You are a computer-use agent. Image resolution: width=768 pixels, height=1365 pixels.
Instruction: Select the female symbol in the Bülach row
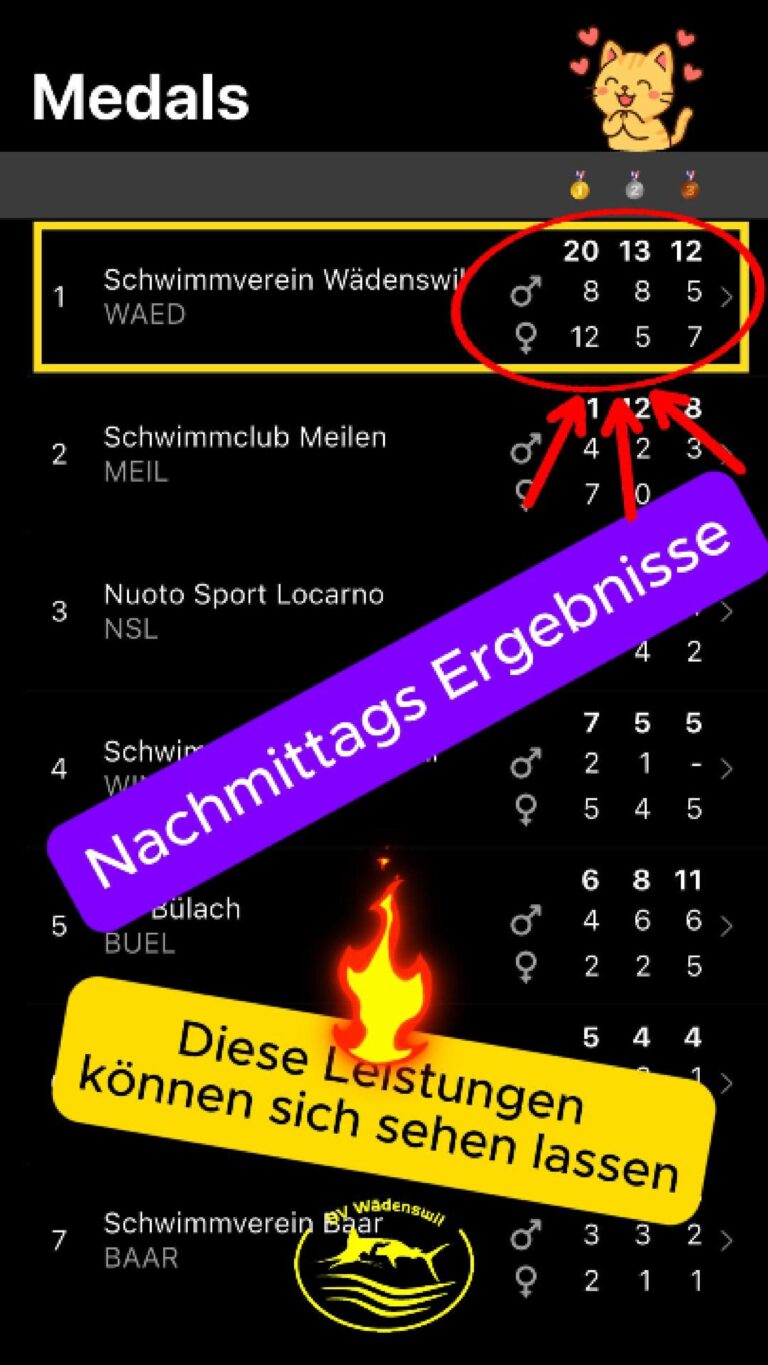524,966
